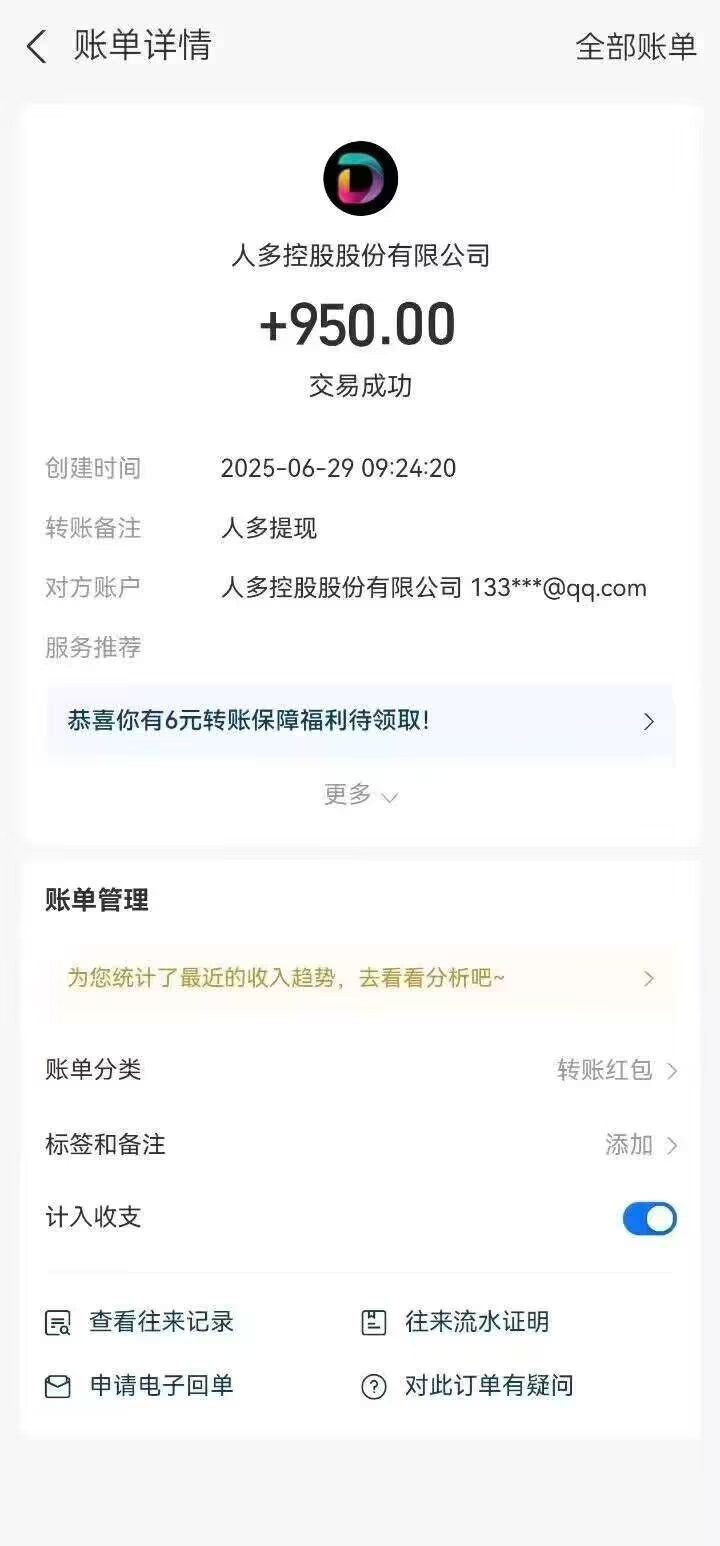Viewport: 720px width, 1546px height.
Task: Add a tag via 标签和备注
Action: [640, 1144]
